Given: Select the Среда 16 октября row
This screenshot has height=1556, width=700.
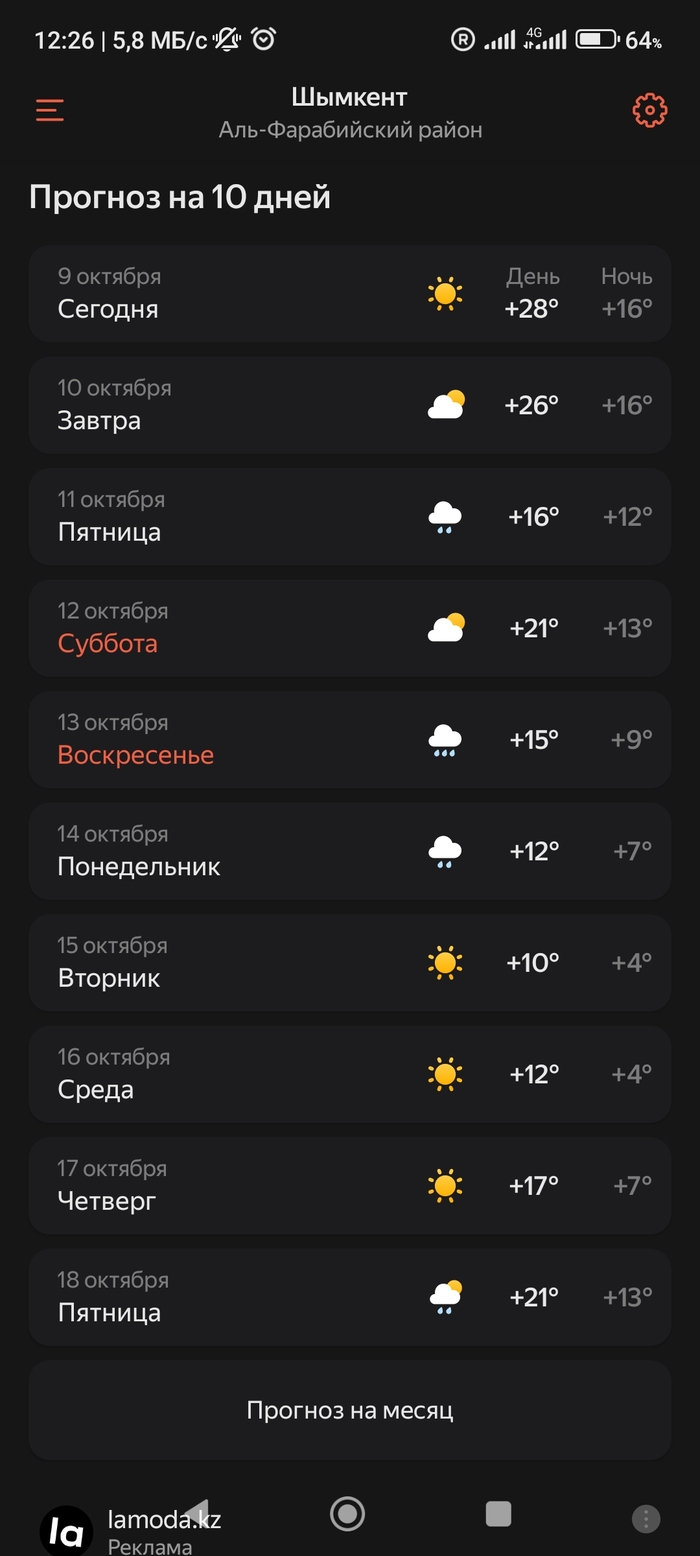Looking at the screenshot, I should [349, 1074].
